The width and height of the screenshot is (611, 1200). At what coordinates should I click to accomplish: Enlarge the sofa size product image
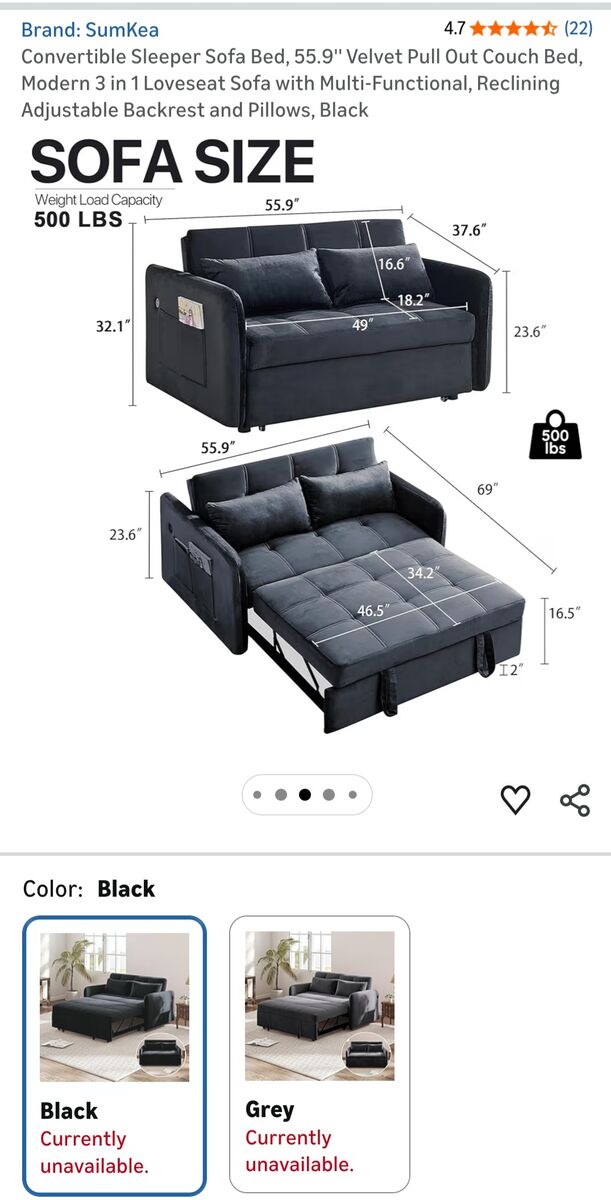coord(305,440)
